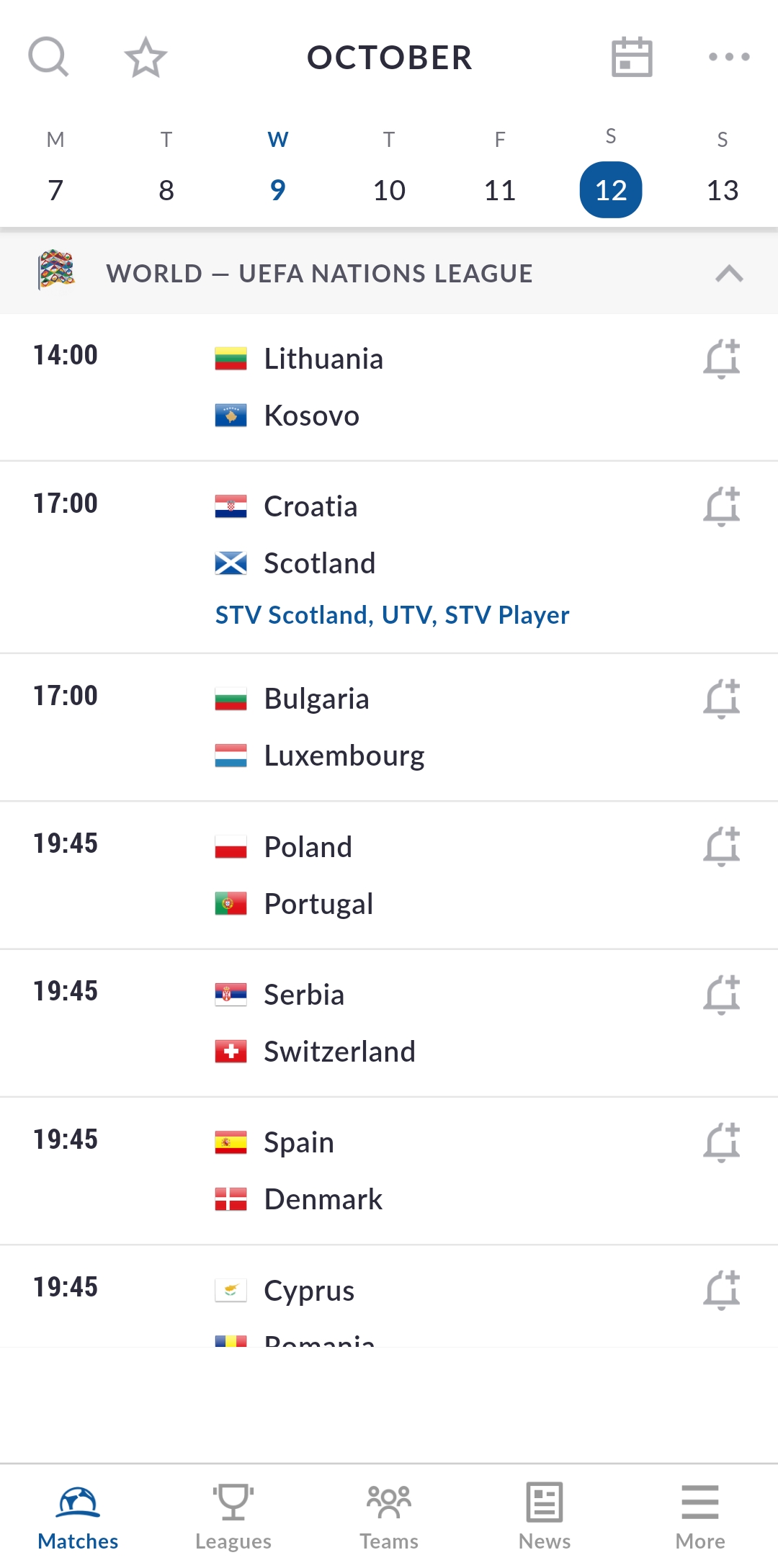Open the calendar date picker
This screenshot has height=1568, width=778.
coord(632,57)
